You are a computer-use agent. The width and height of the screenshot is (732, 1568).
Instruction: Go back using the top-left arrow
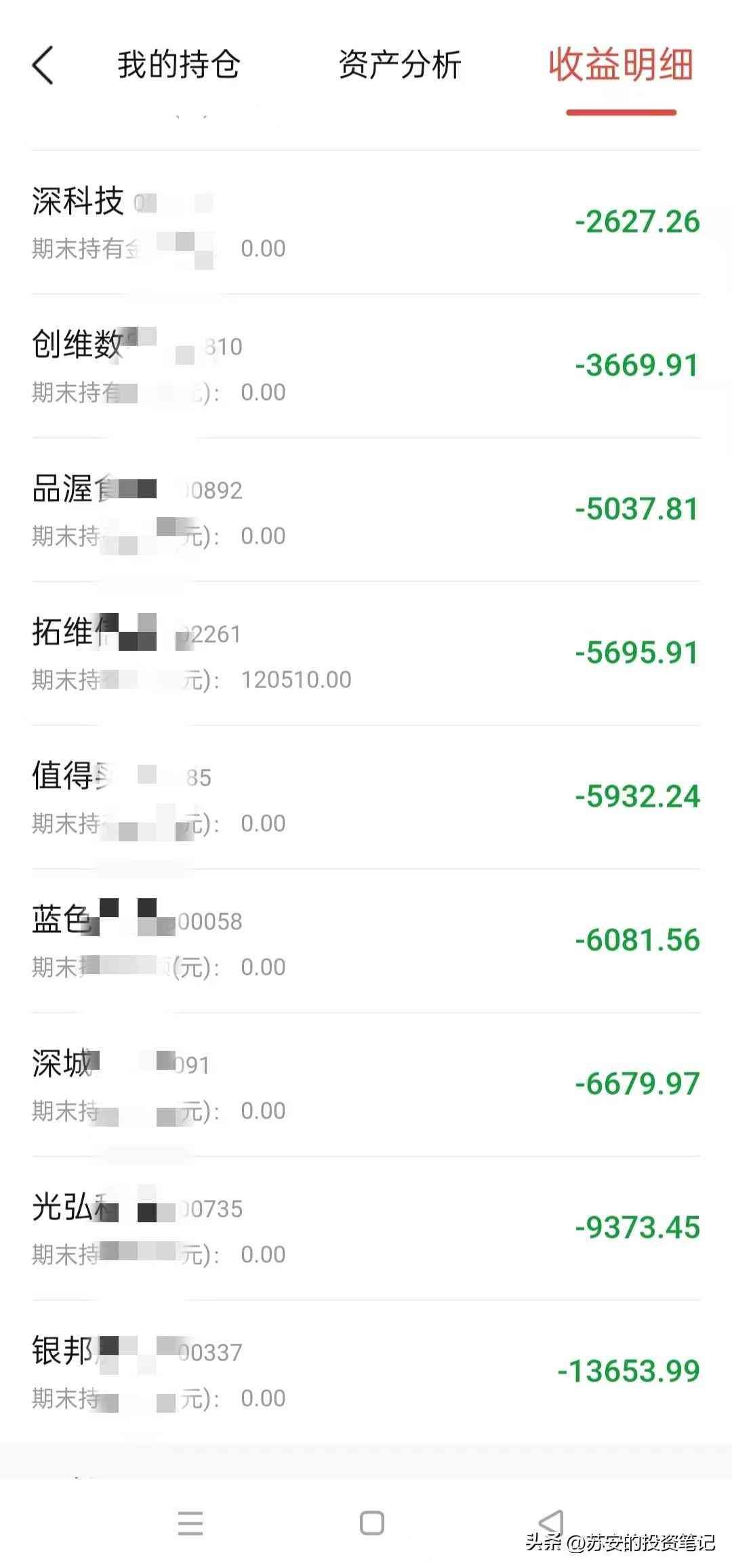click(x=43, y=66)
